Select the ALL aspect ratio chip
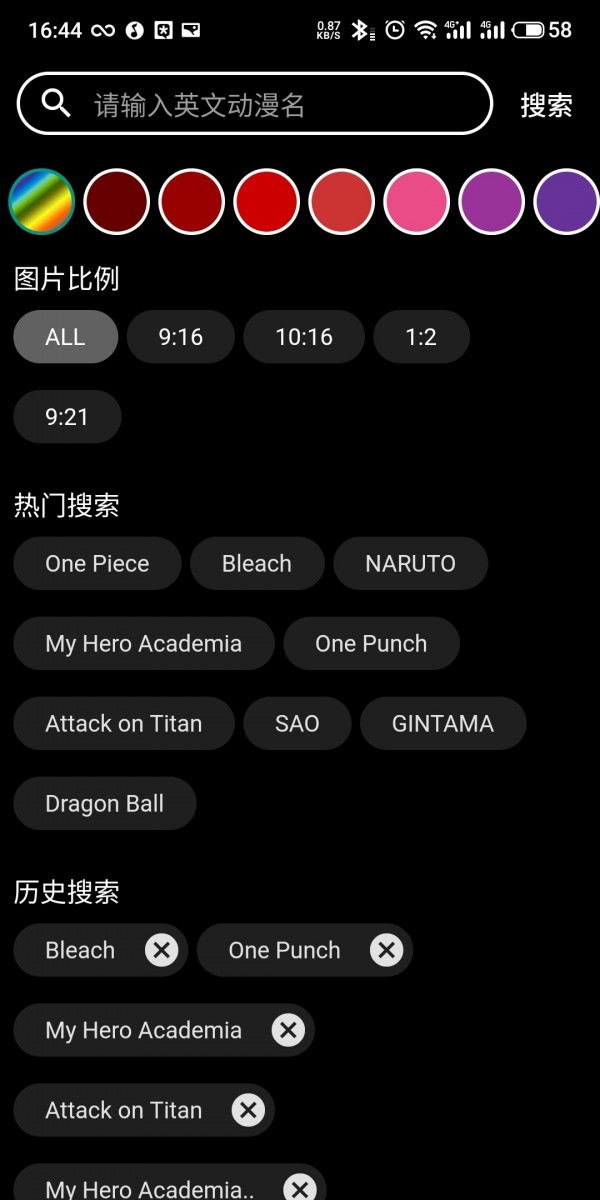Image resolution: width=600 pixels, height=1200 pixels. [x=65, y=337]
